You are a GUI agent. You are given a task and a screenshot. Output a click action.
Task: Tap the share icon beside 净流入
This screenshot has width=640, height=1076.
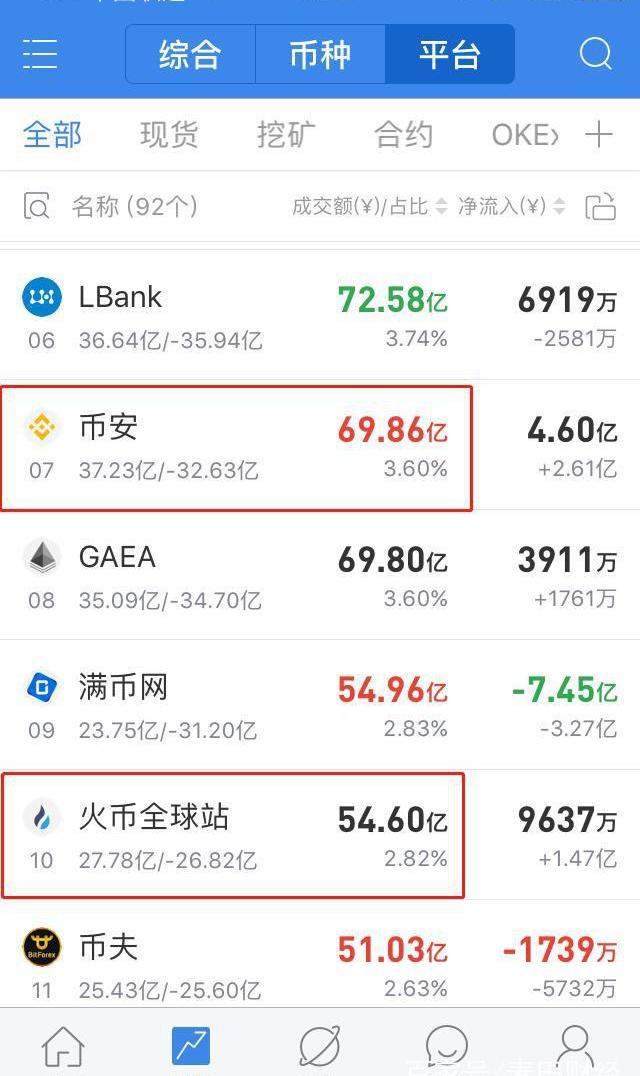(600, 206)
